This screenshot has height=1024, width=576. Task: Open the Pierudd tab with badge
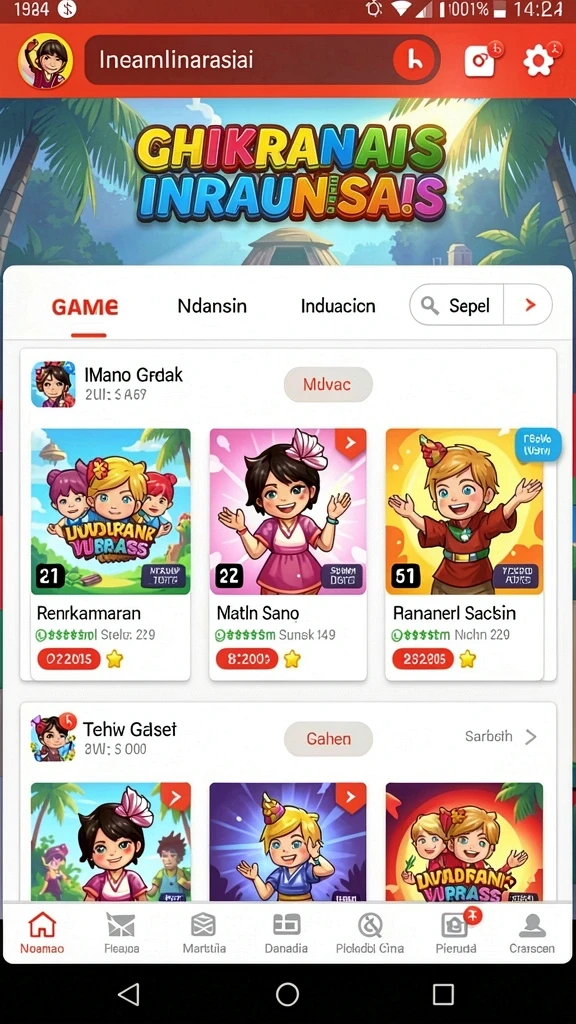[456, 932]
